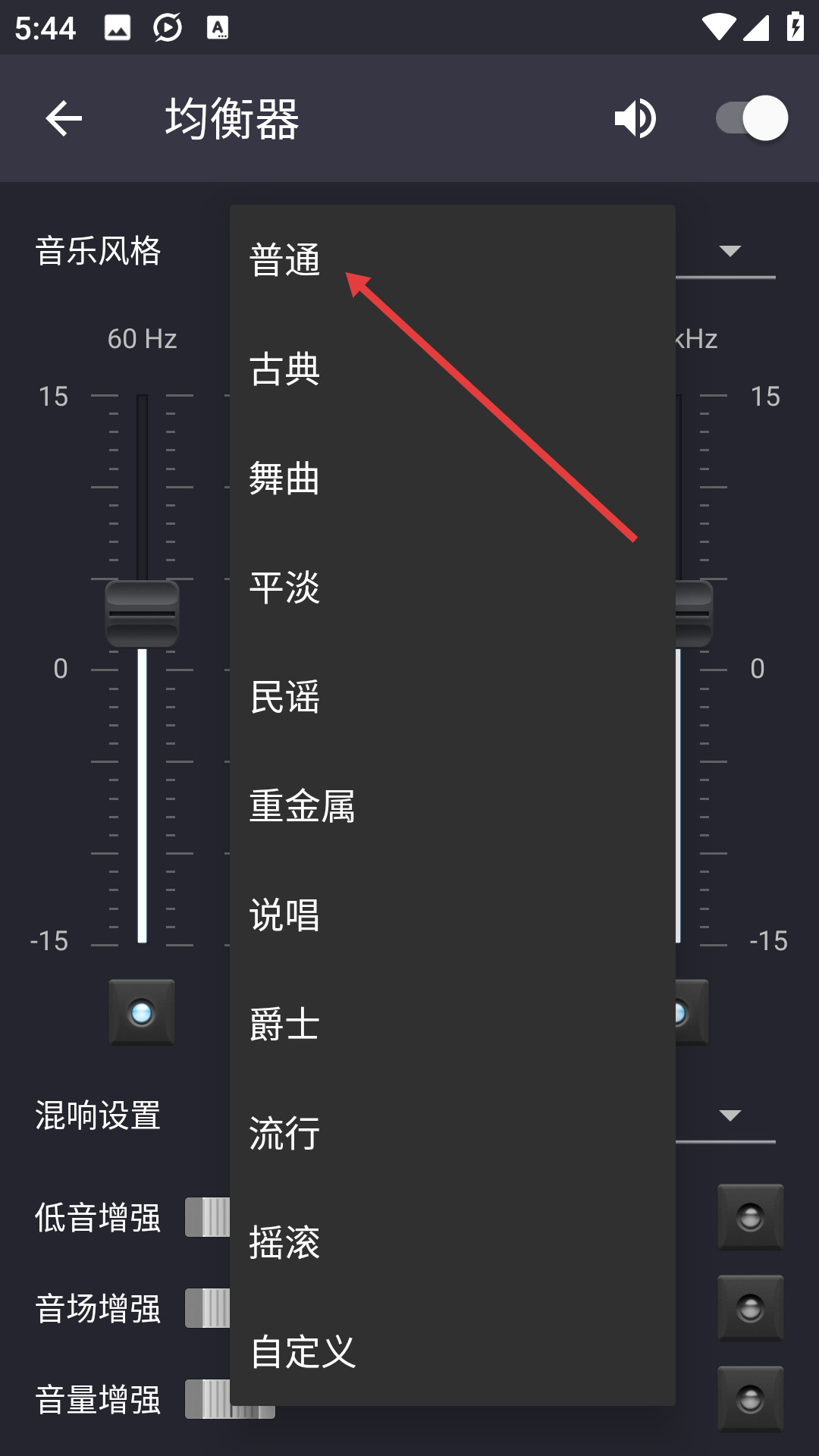Select the 说唱 preset
819x1456 pixels.
[x=285, y=915]
